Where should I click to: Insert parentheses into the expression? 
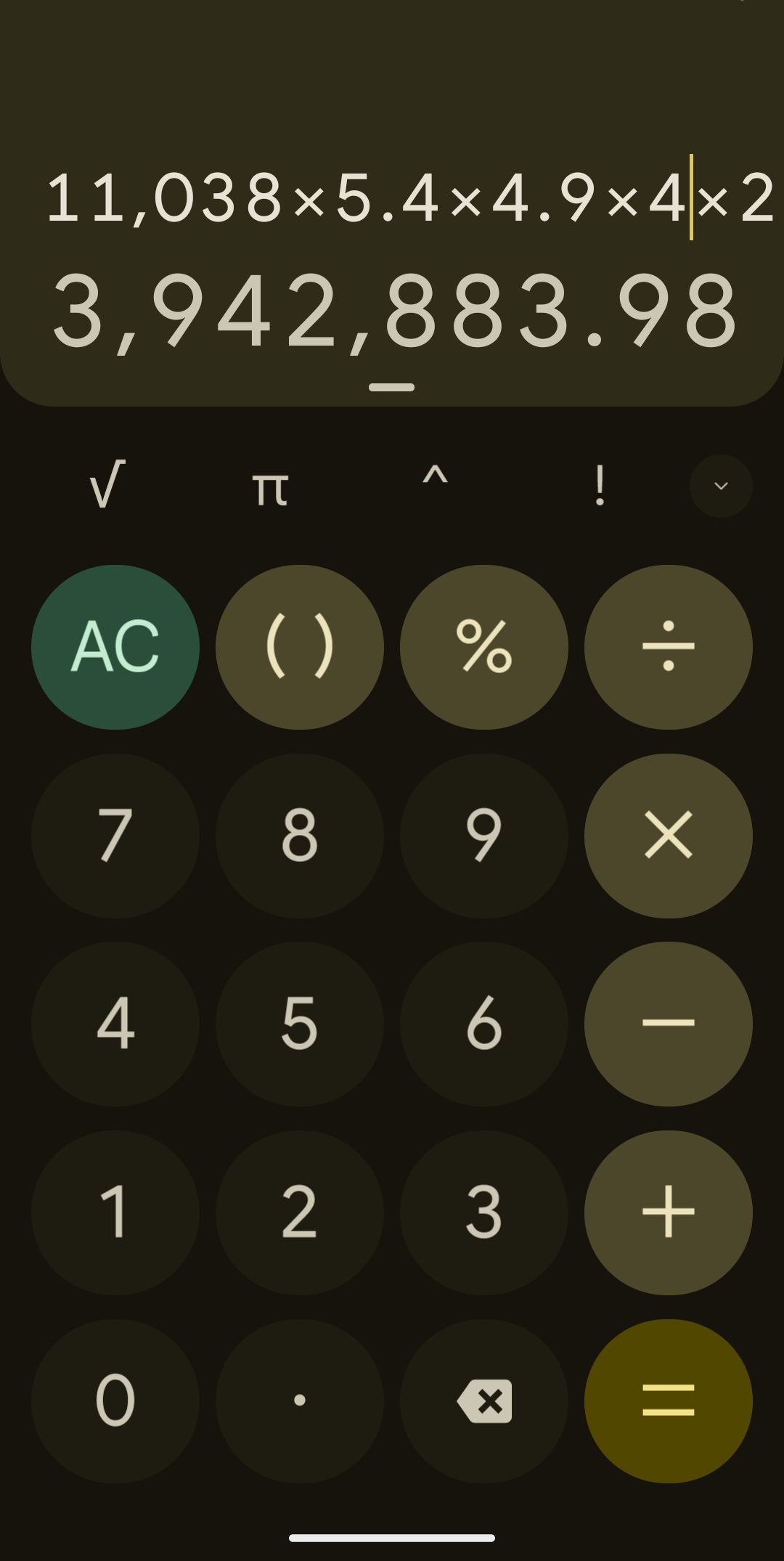(x=300, y=647)
